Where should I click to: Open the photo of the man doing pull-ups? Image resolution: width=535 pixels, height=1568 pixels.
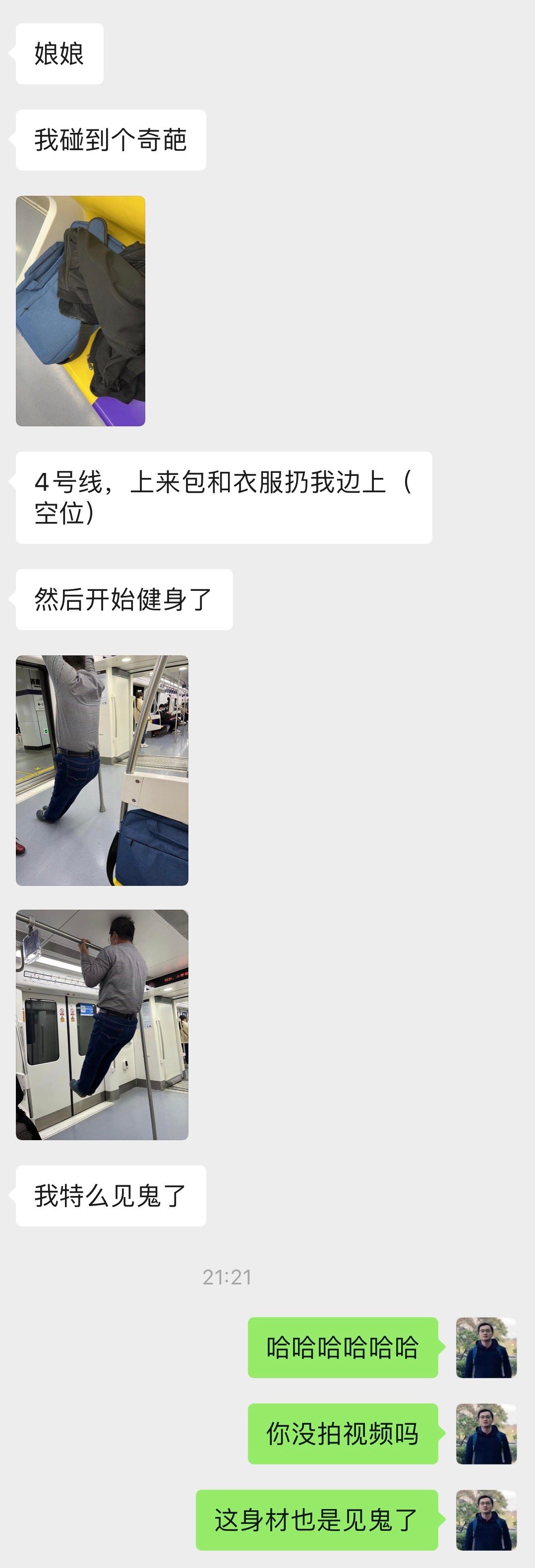point(102,1025)
